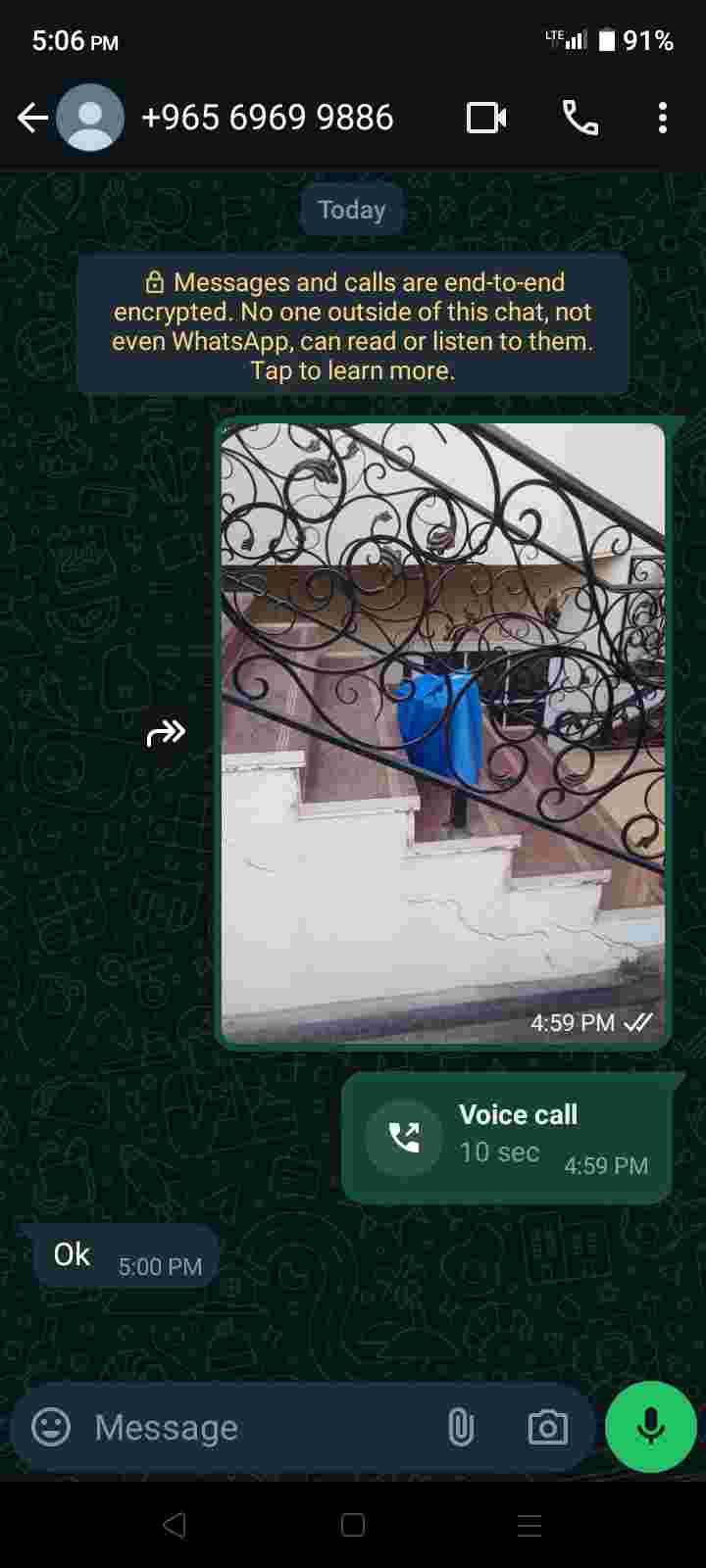Focus the Message text field
Screen dimensions: 706x1568
255,1427
